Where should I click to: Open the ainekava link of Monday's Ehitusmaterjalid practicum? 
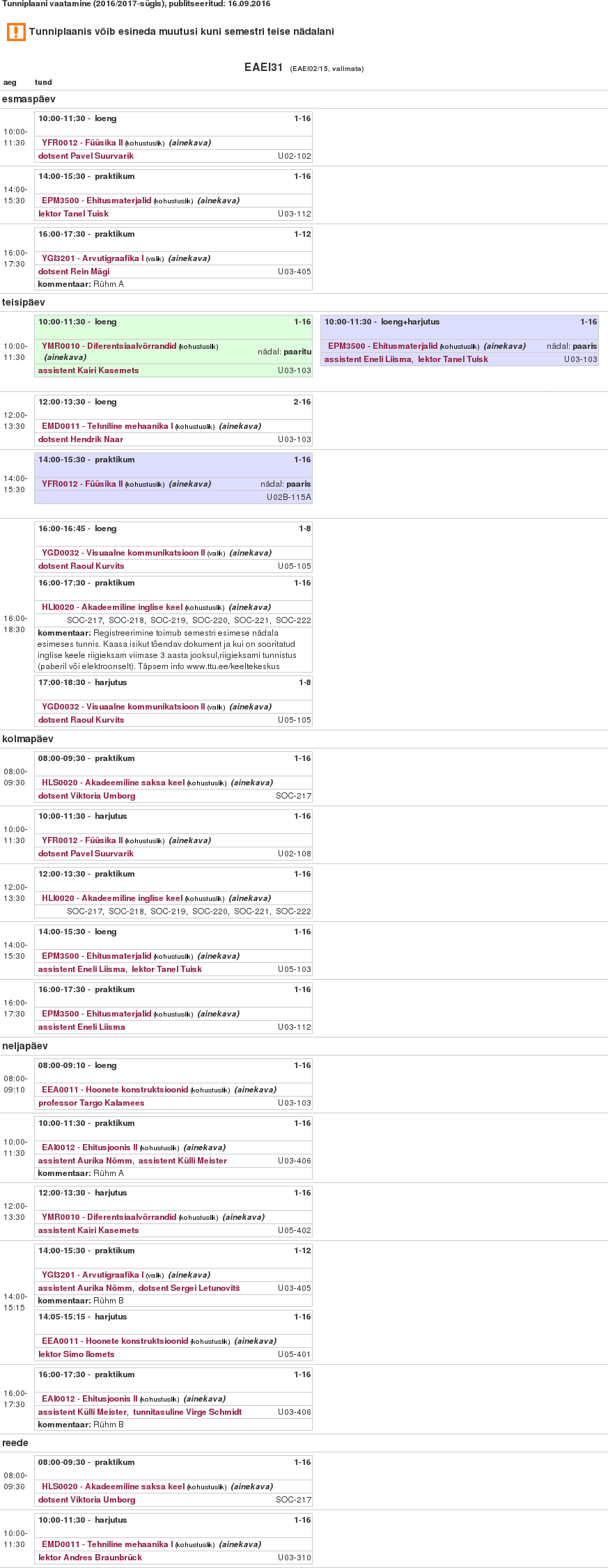(x=218, y=201)
